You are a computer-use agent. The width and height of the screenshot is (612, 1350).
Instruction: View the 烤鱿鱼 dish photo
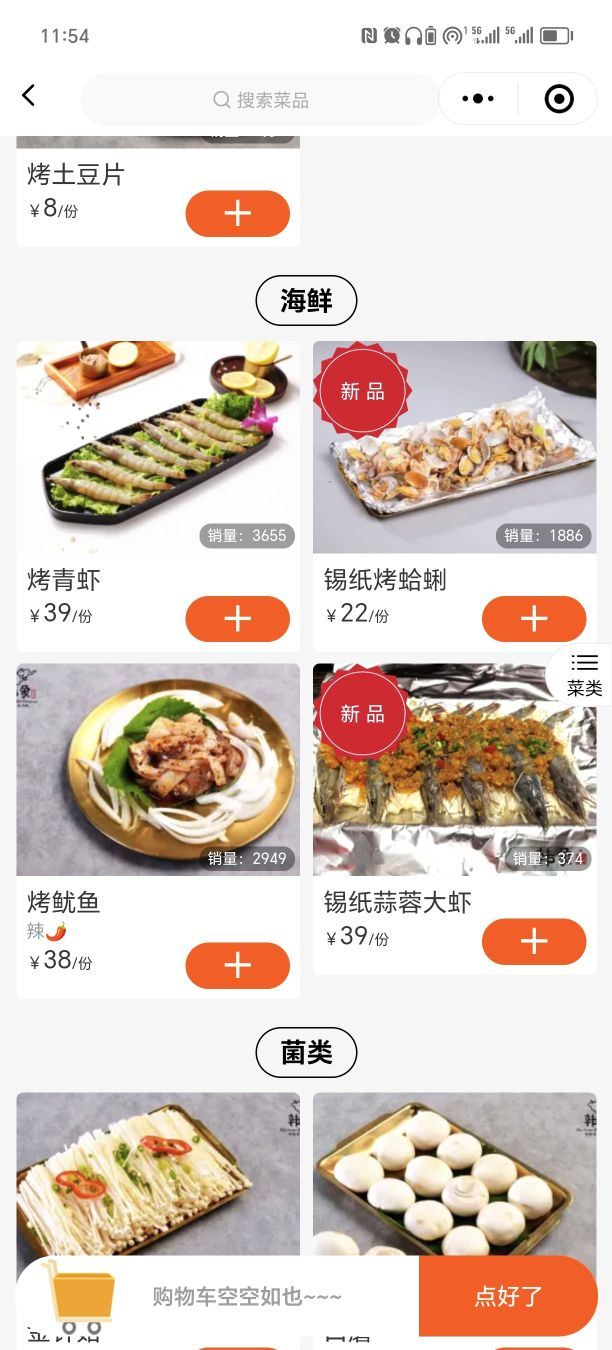click(x=158, y=770)
